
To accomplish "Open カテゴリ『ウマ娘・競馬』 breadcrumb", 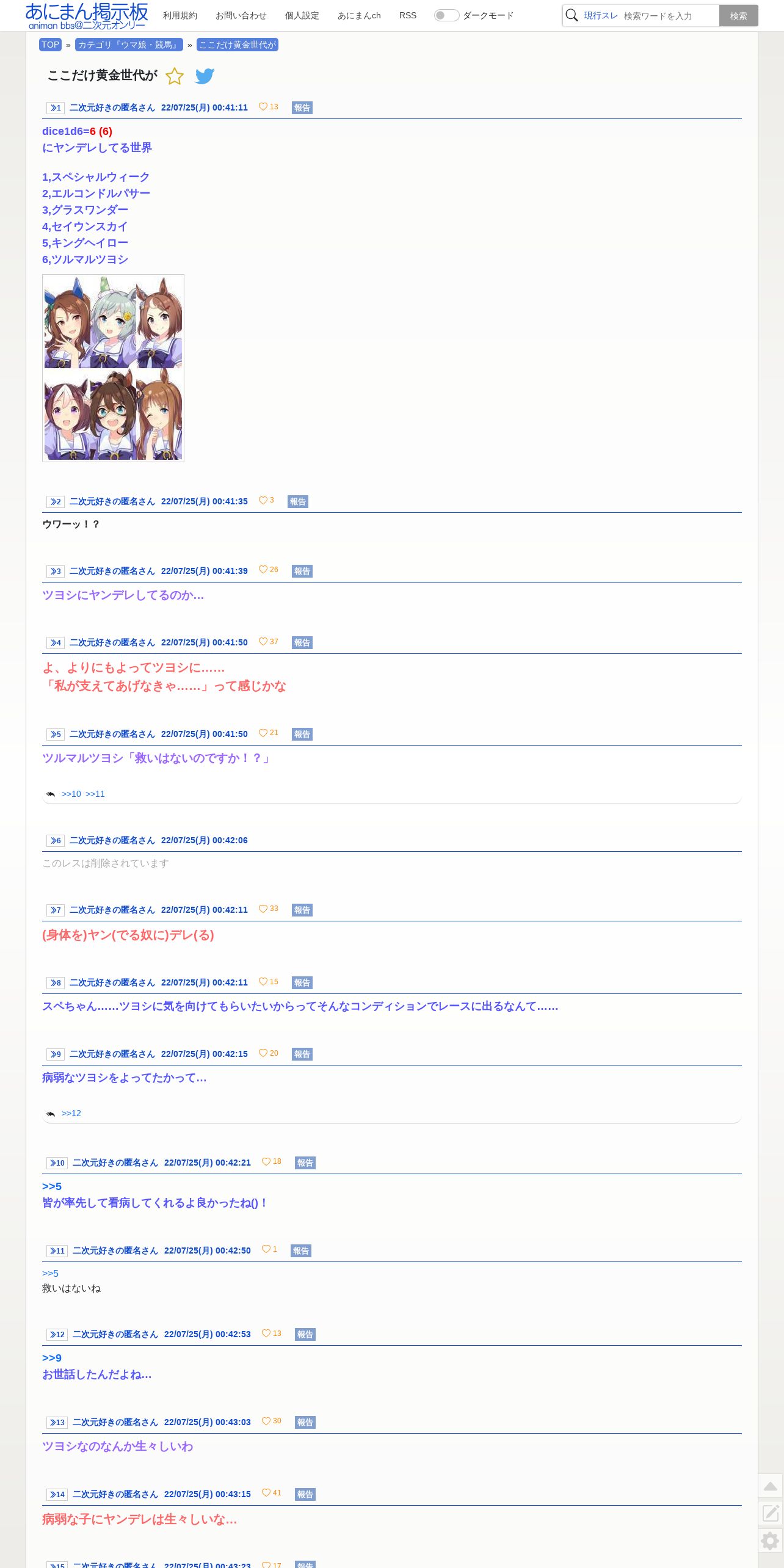I will click(129, 45).
